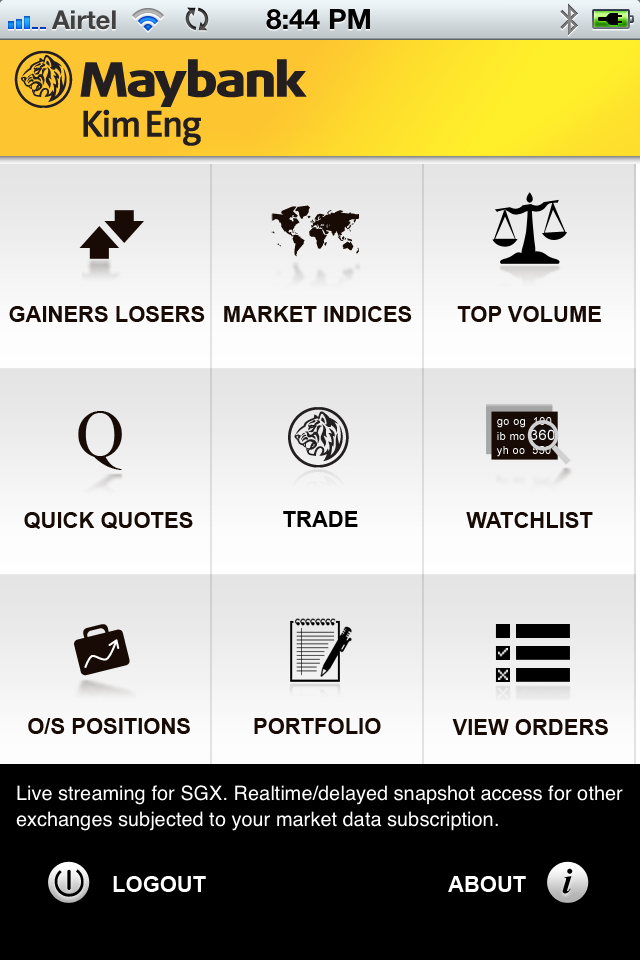Open the Watchlist

coord(530,471)
